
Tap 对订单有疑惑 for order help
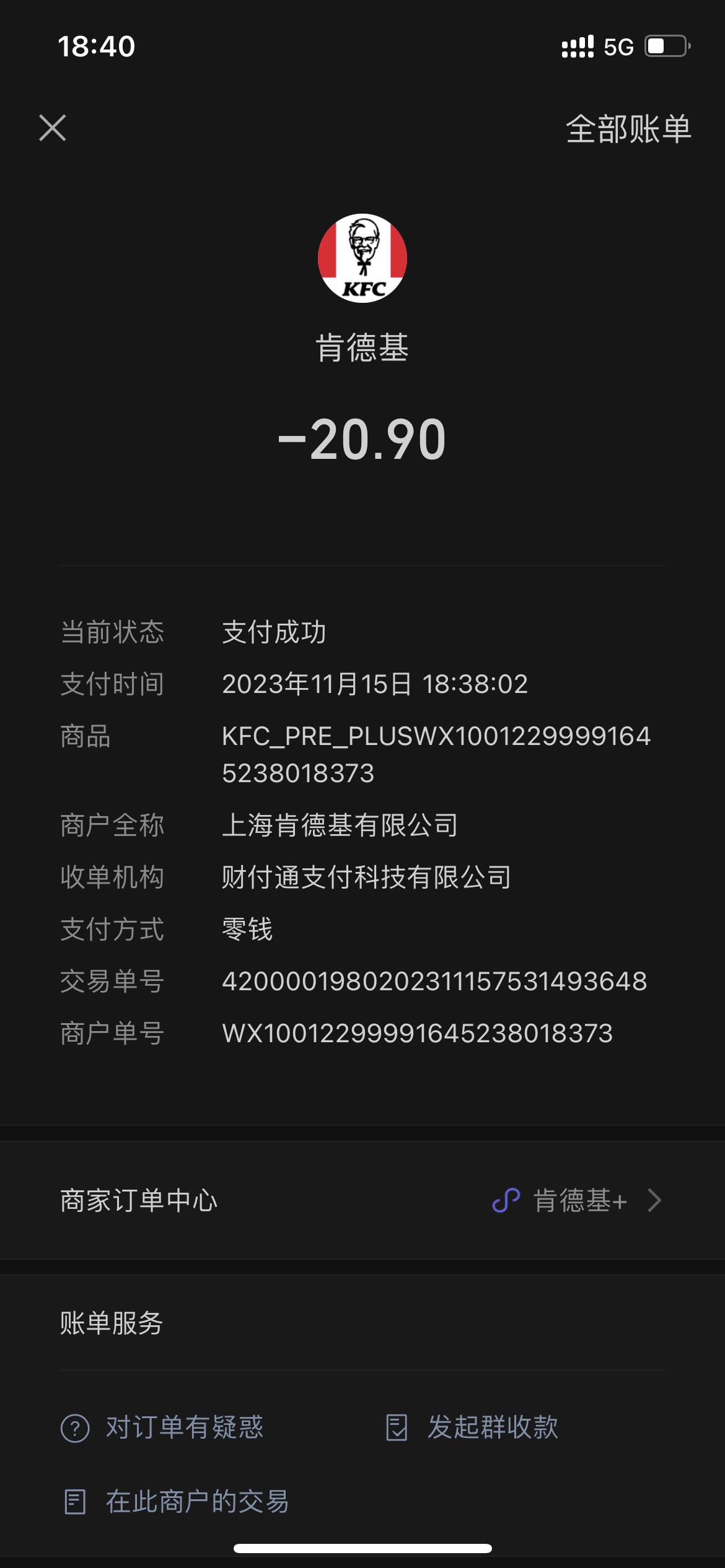click(162, 1427)
